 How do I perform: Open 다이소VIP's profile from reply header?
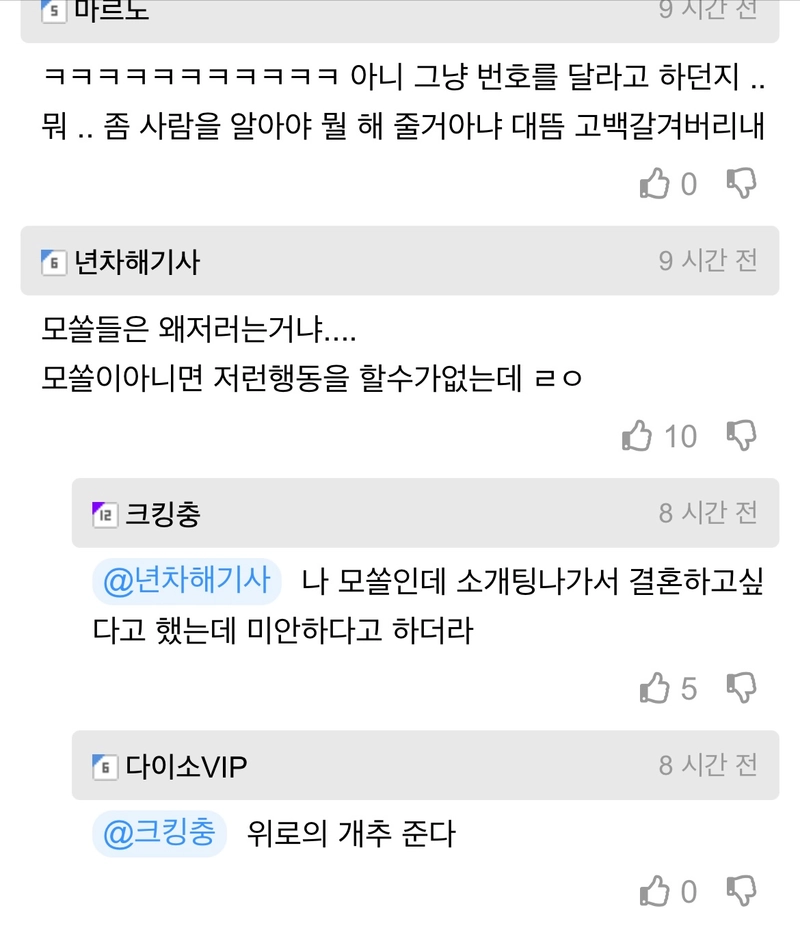pyautogui.click(x=186, y=767)
